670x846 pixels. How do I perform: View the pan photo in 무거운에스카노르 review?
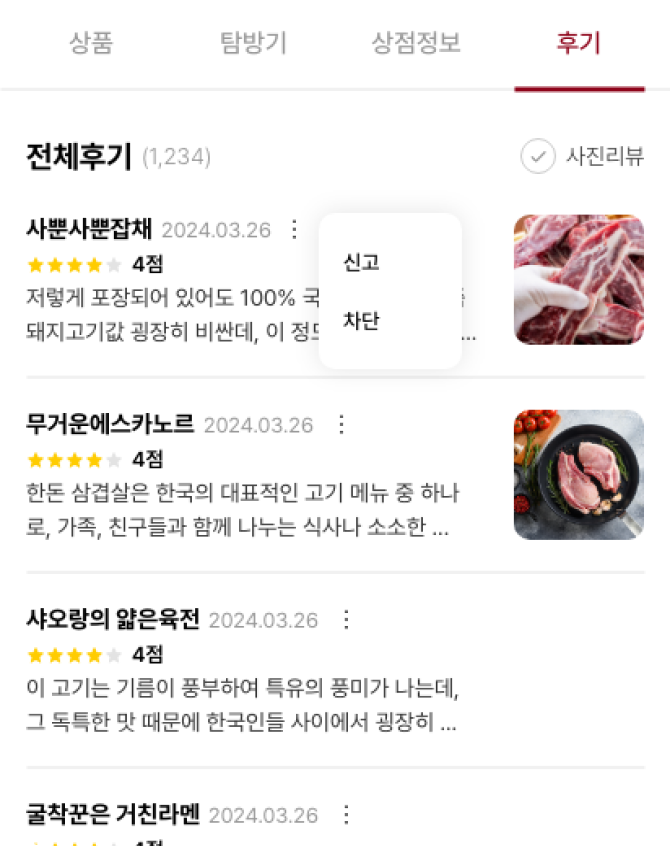tap(578, 475)
